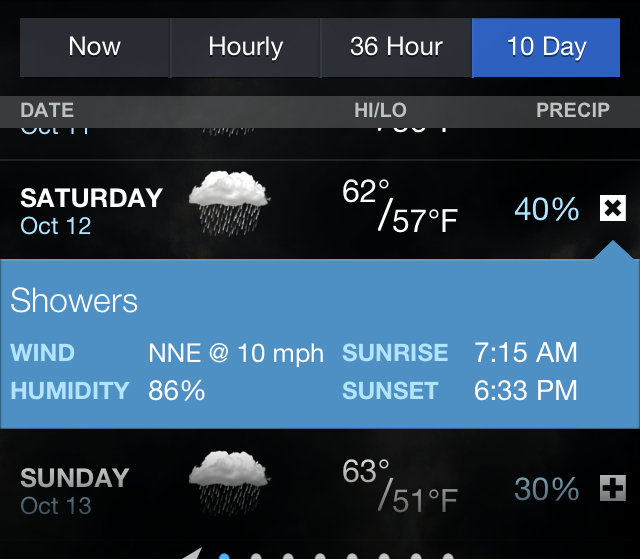Collapse Saturday Oct 12 details
Screen dimensions: 640x559
[612, 209]
